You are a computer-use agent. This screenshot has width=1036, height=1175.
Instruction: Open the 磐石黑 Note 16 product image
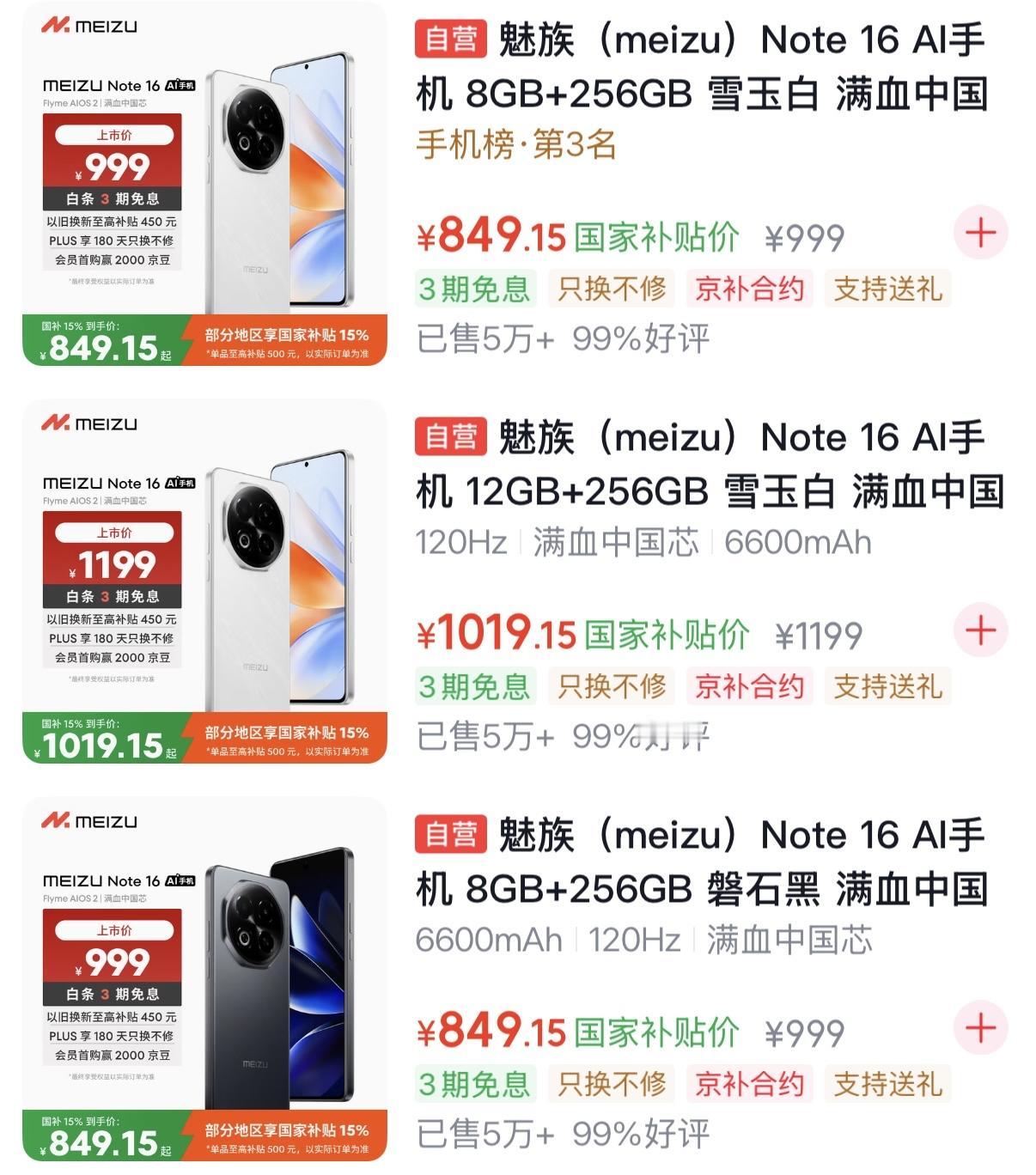coord(204,979)
